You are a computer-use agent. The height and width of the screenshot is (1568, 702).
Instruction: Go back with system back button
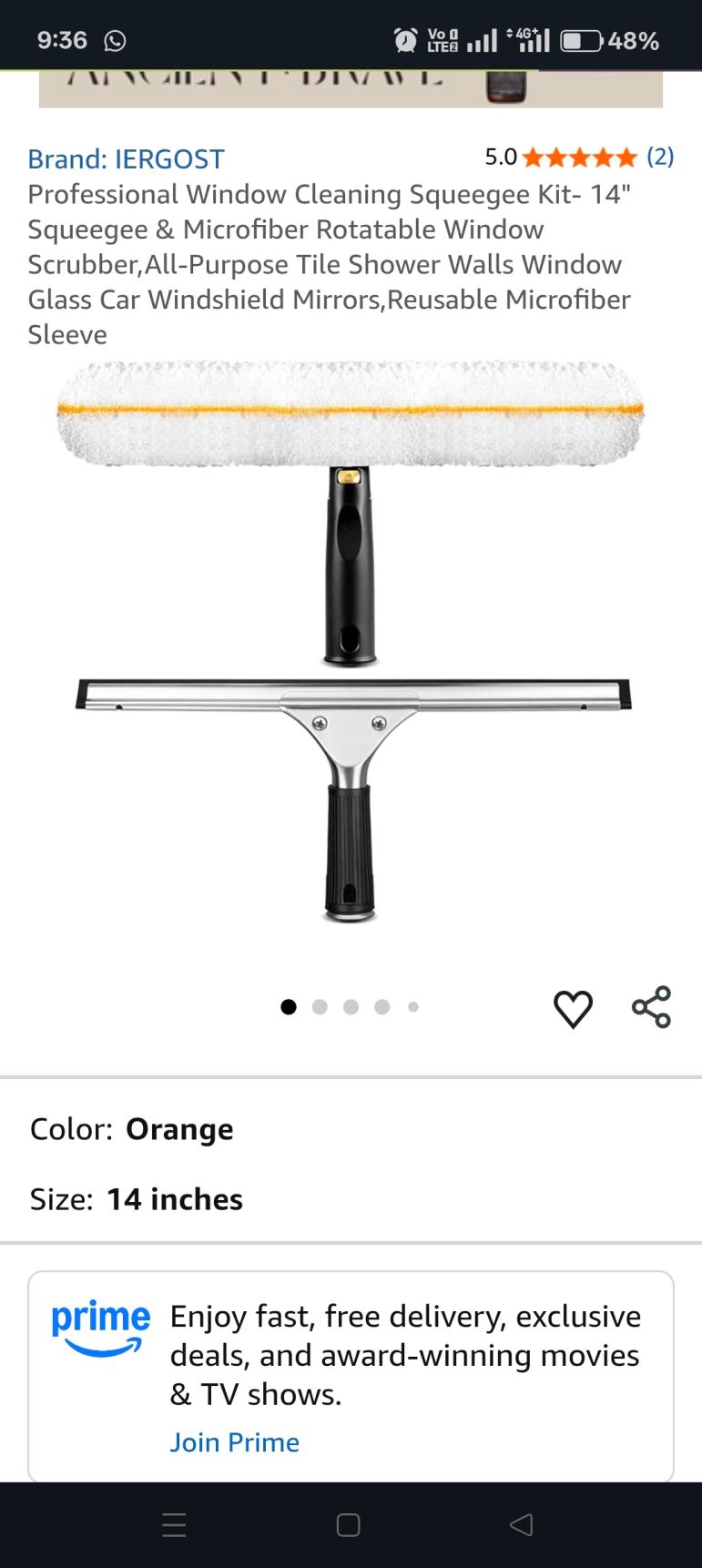coord(521,1525)
